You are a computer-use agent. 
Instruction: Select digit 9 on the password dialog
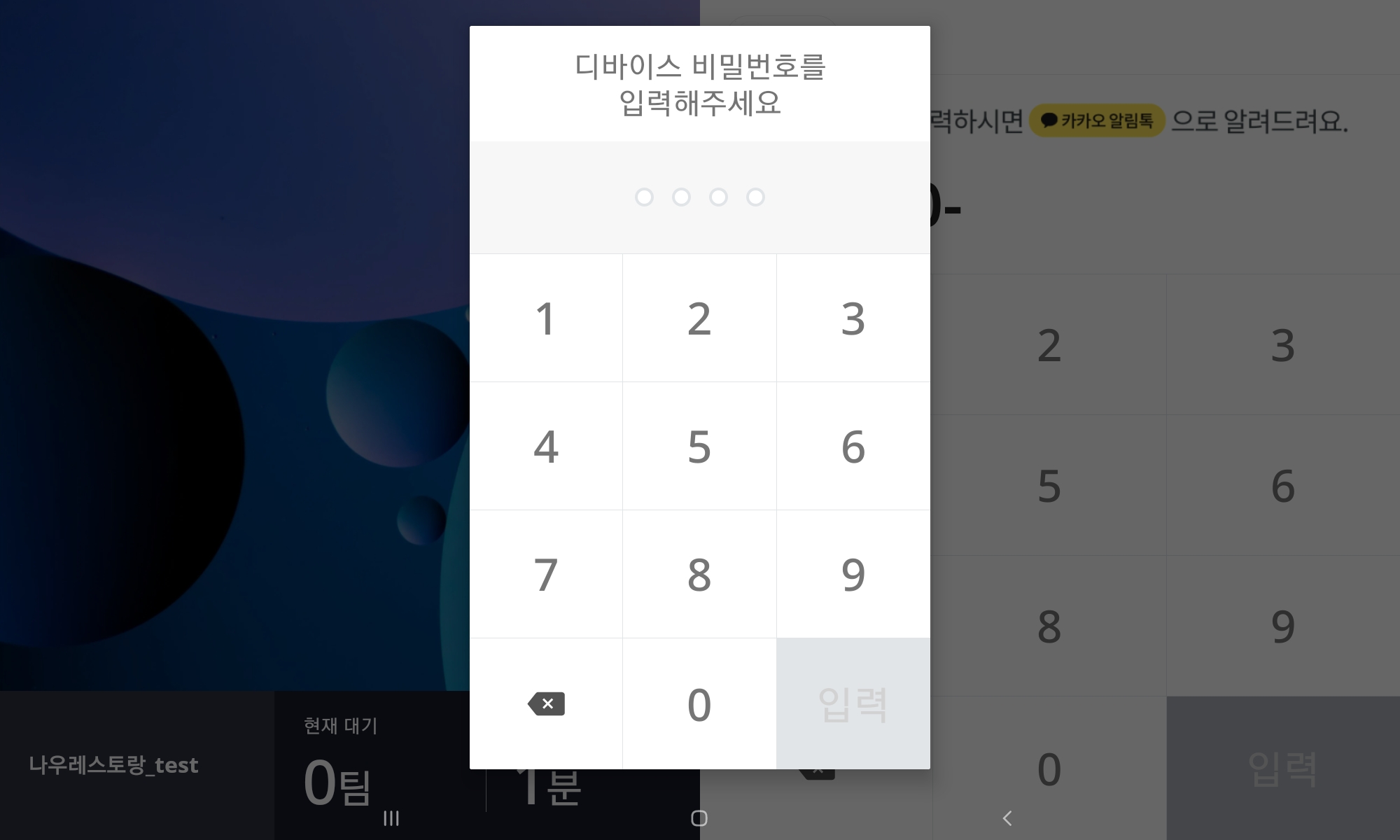pyautogui.click(x=853, y=575)
